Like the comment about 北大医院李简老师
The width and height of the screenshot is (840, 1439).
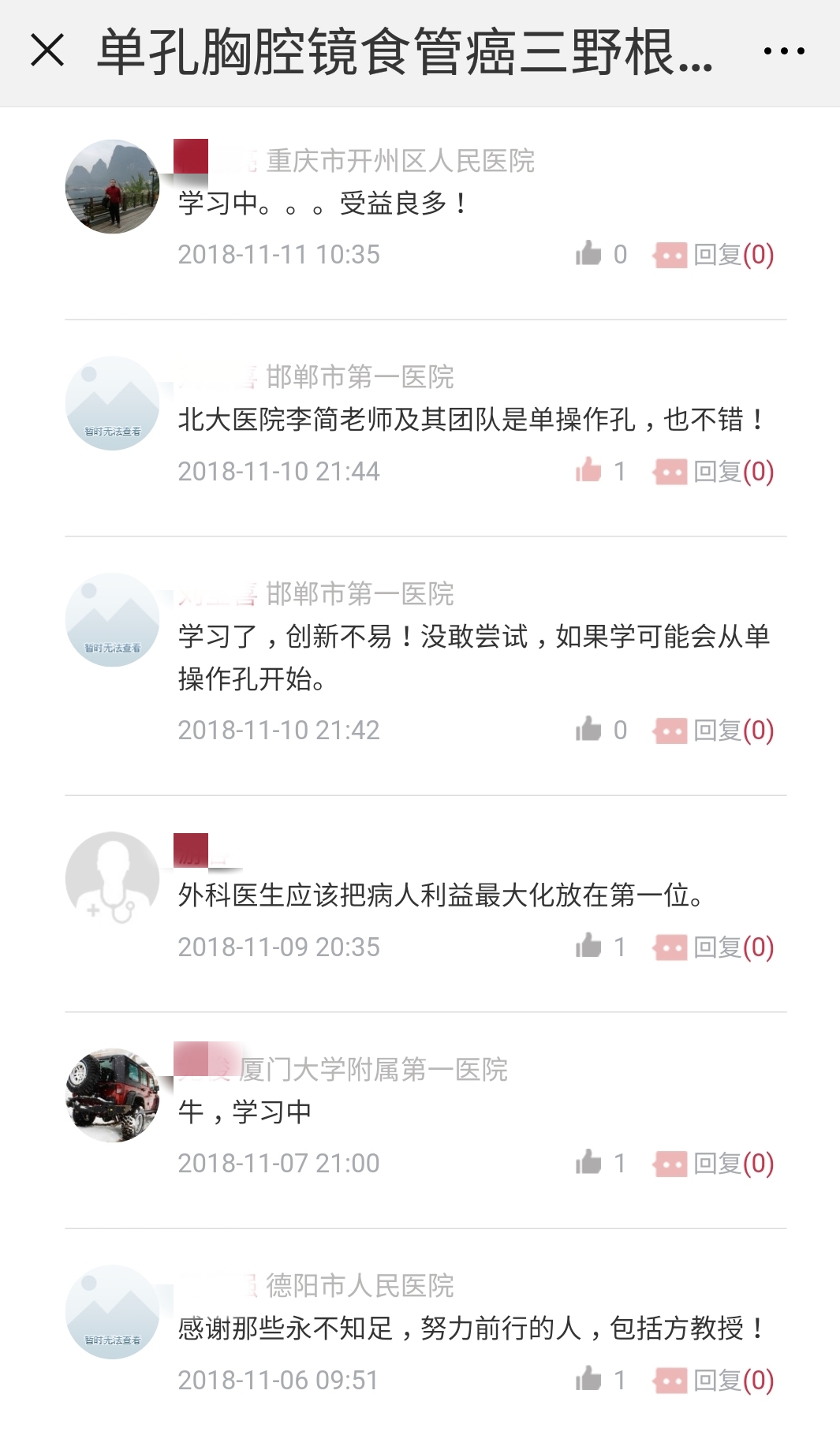click(x=589, y=471)
